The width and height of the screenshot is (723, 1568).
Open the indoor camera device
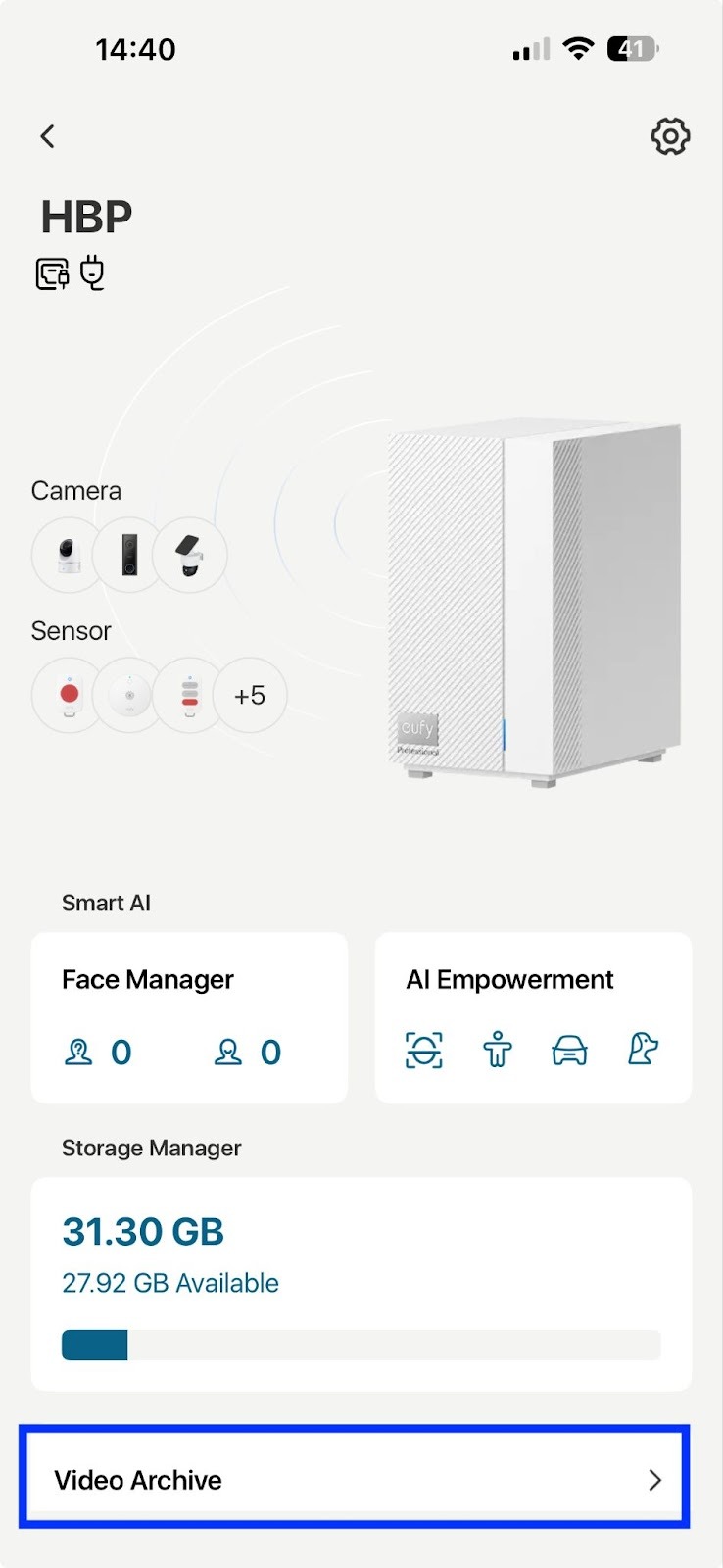(67, 556)
